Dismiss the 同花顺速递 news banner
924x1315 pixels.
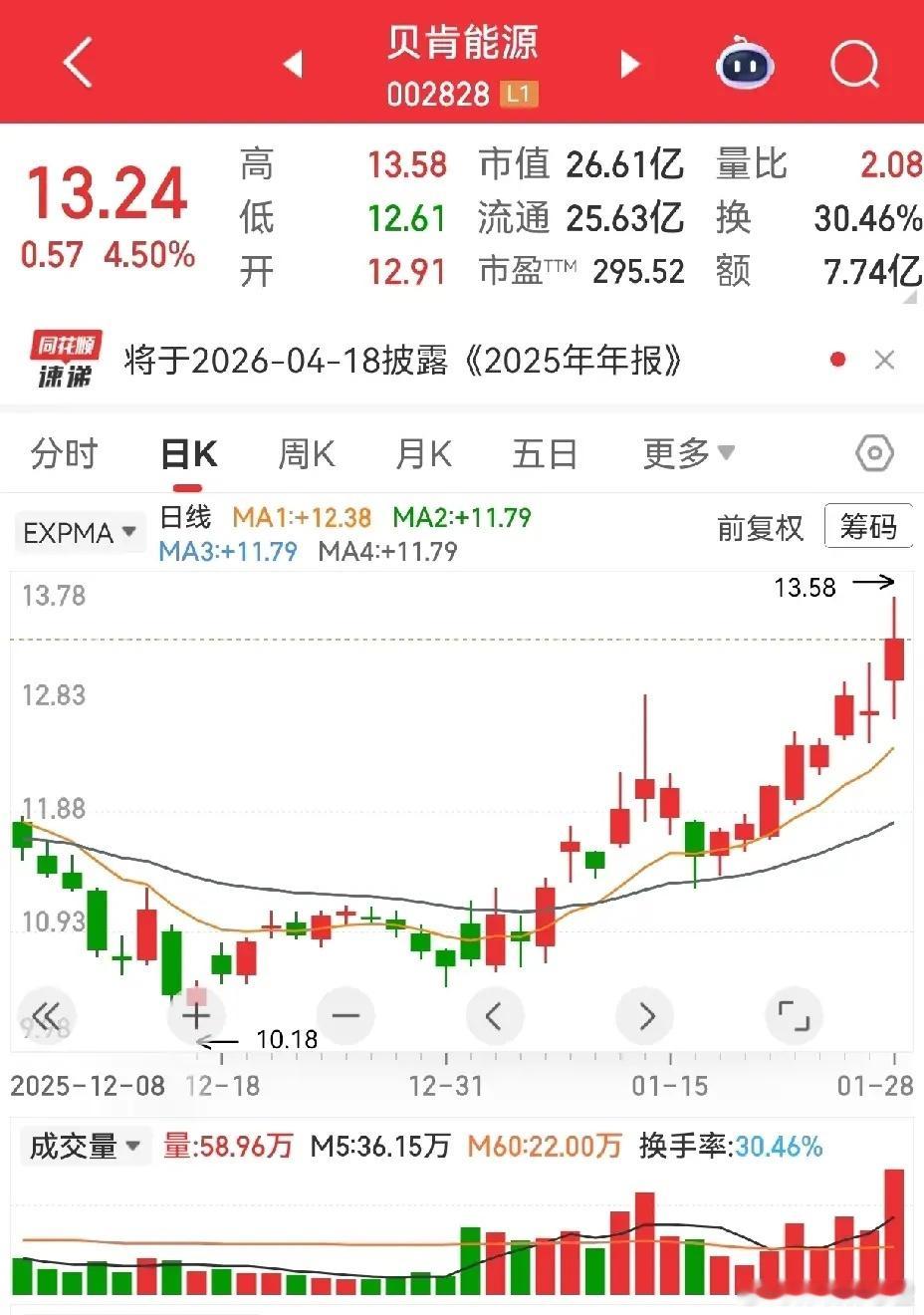click(x=884, y=361)
